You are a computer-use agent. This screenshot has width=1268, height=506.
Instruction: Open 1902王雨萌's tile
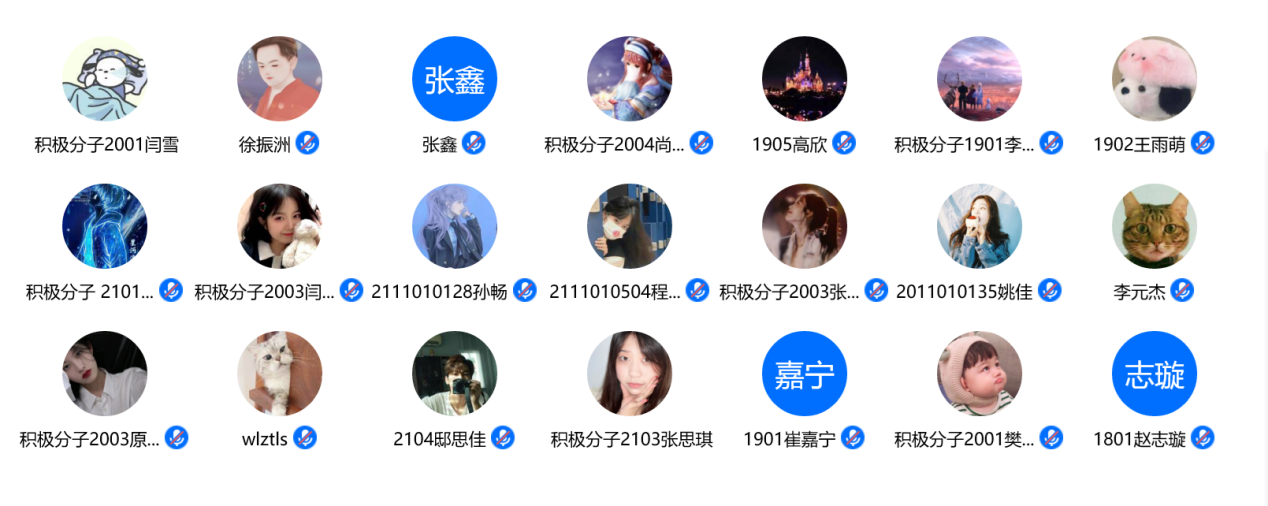coord(1154,79)
